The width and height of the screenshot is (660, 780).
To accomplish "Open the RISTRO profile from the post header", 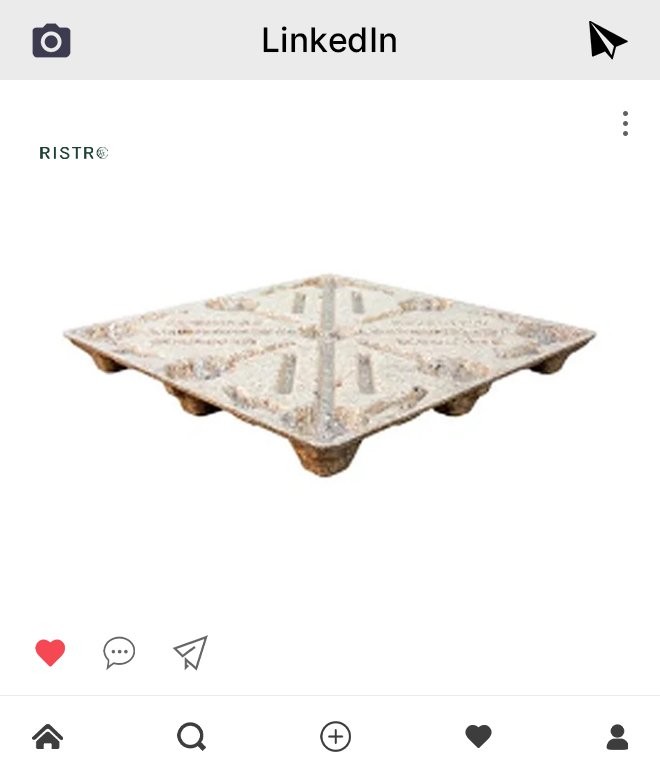I will (73, 153).
